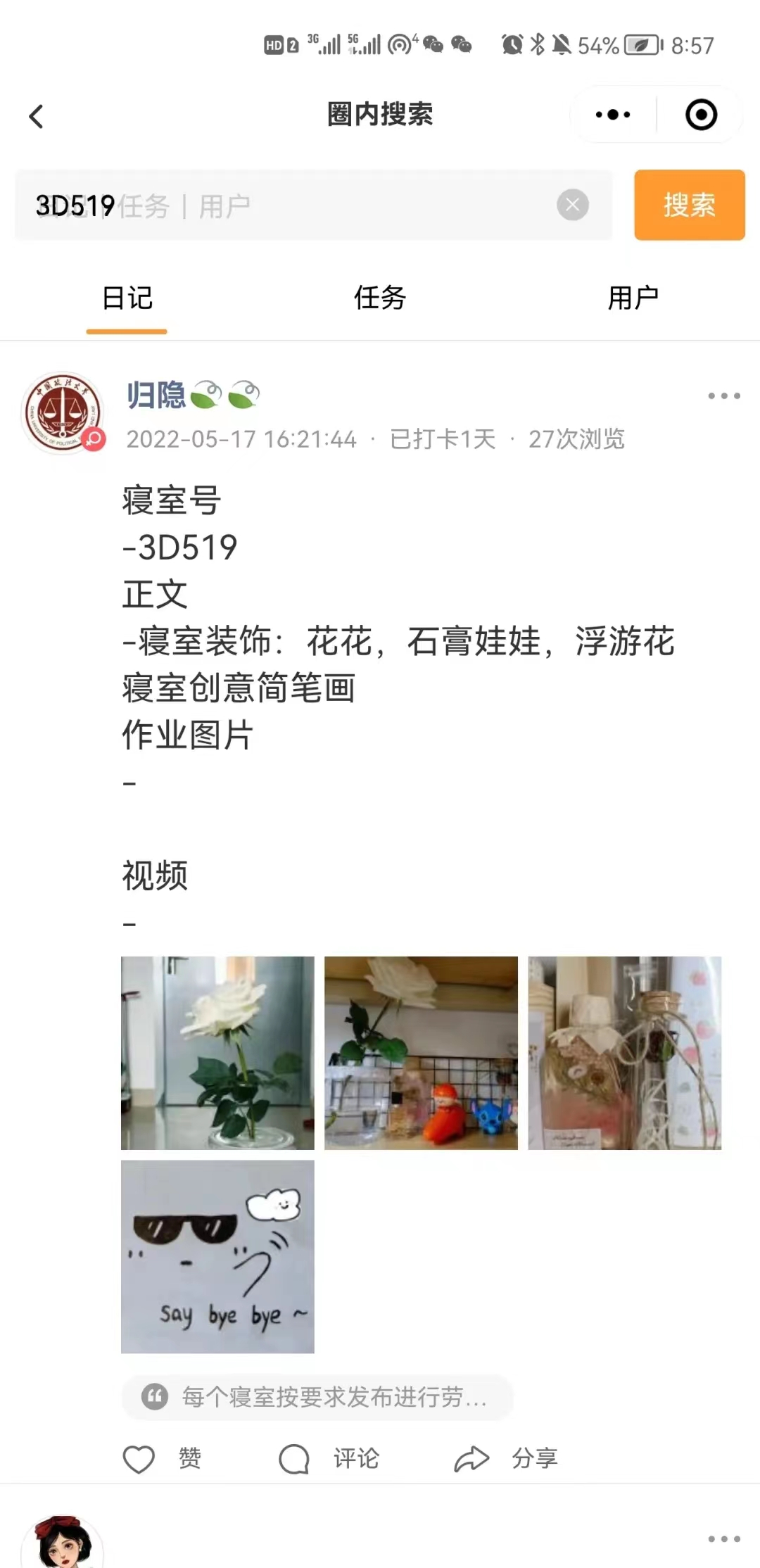This screenshot has width=760, height=1568.
Task: Open the quoted task 每个寝室按要求发布进行劳…
Action: tap(317, 1396)
